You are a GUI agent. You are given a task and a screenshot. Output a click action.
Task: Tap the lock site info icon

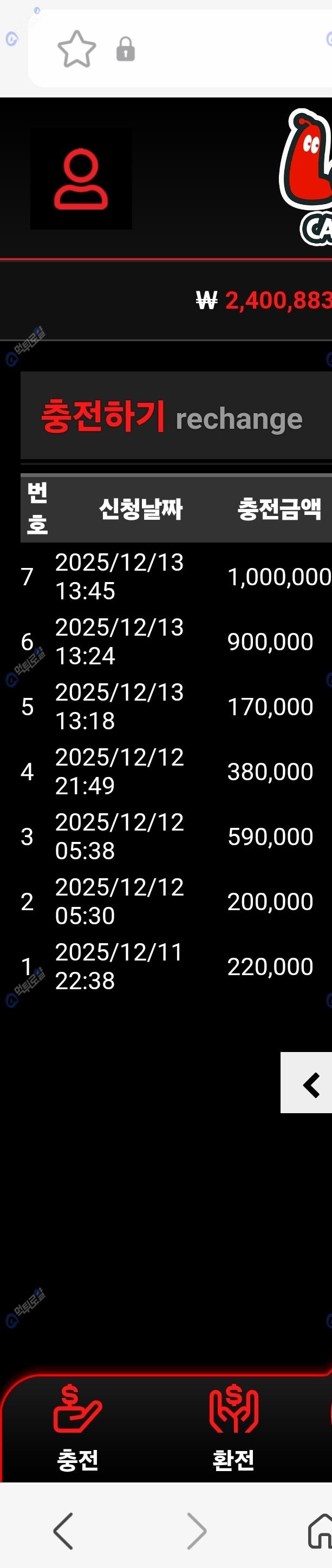(x=126, y=49)
